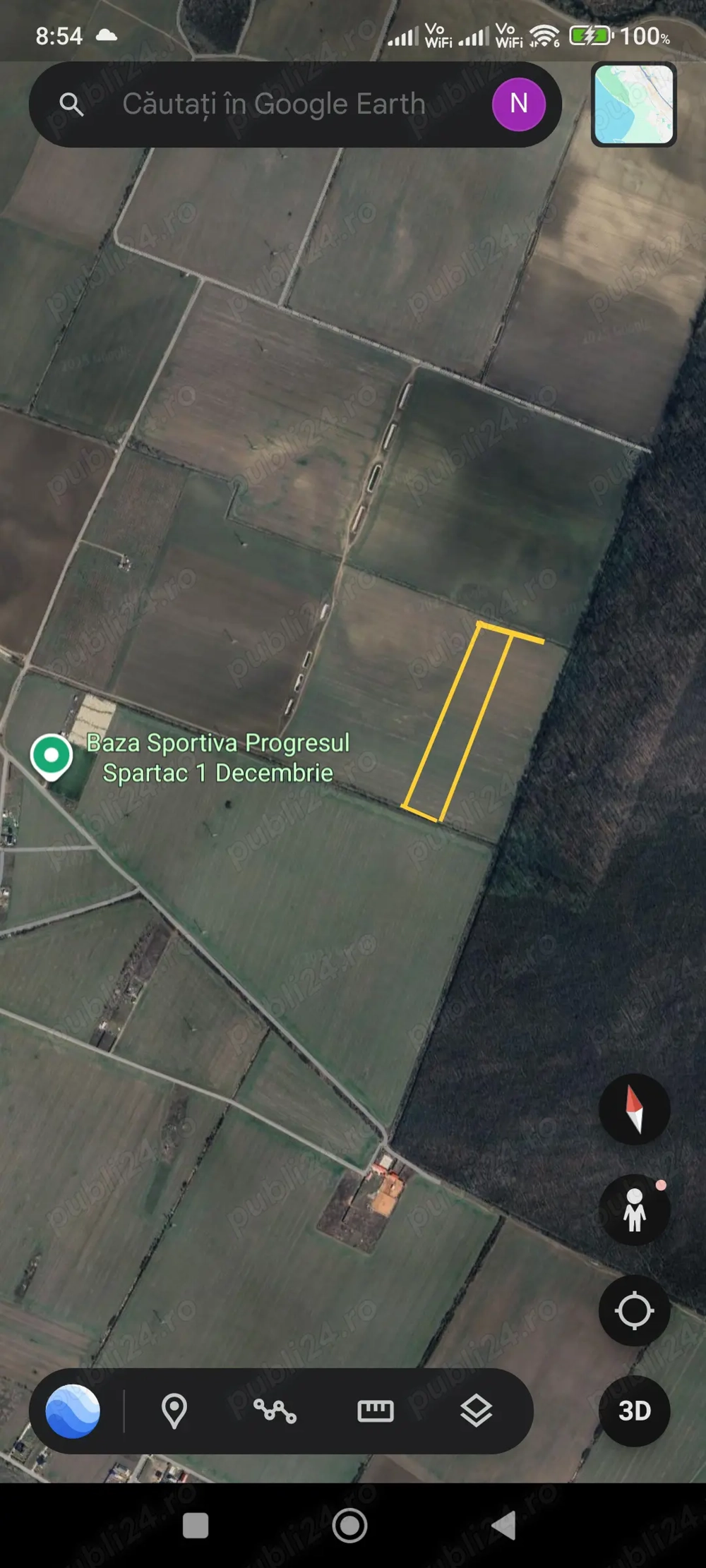Switch map style using the preview thumbnail
The image size is (706, 1568).
(x=633, y=104)
